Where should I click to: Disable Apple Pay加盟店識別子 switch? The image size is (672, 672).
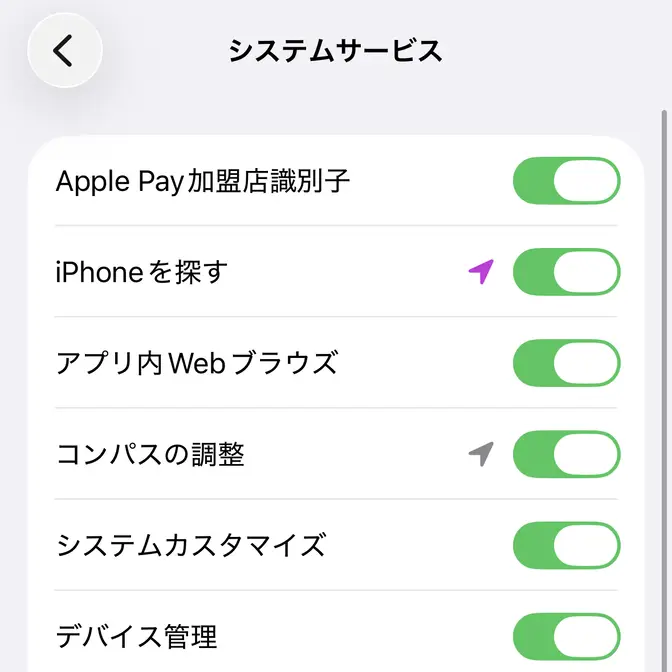point(566,181)
